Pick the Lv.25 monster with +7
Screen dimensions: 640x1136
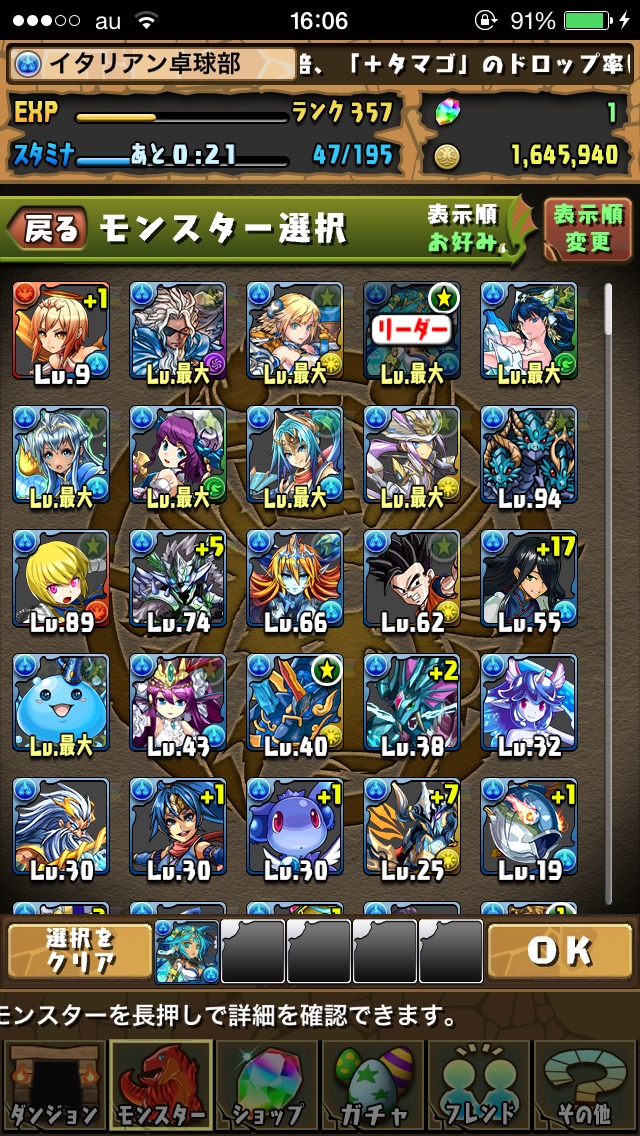412,827
